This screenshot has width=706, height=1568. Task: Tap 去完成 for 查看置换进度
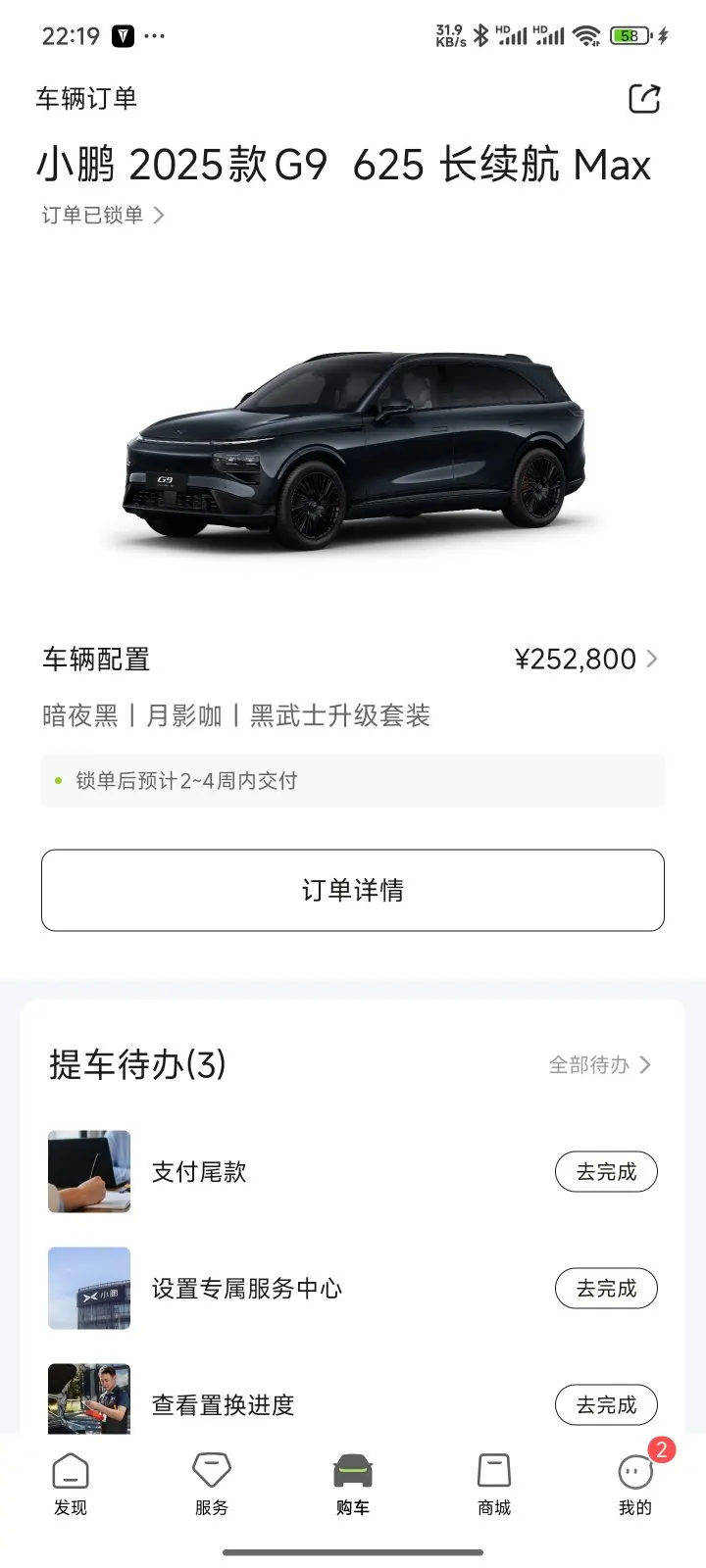coord(606,1405)
